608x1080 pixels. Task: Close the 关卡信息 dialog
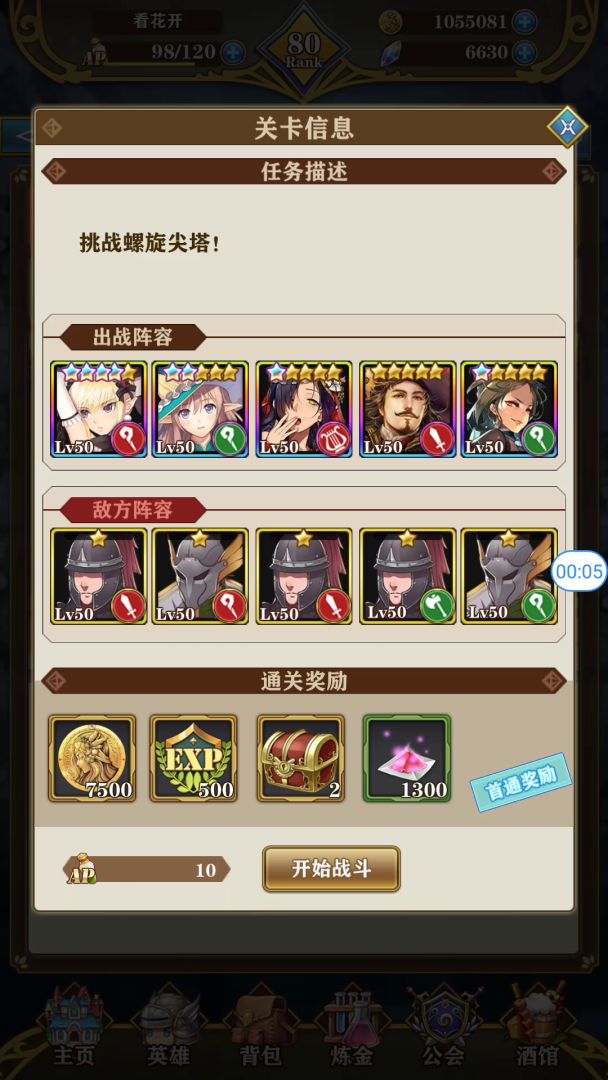567,127
